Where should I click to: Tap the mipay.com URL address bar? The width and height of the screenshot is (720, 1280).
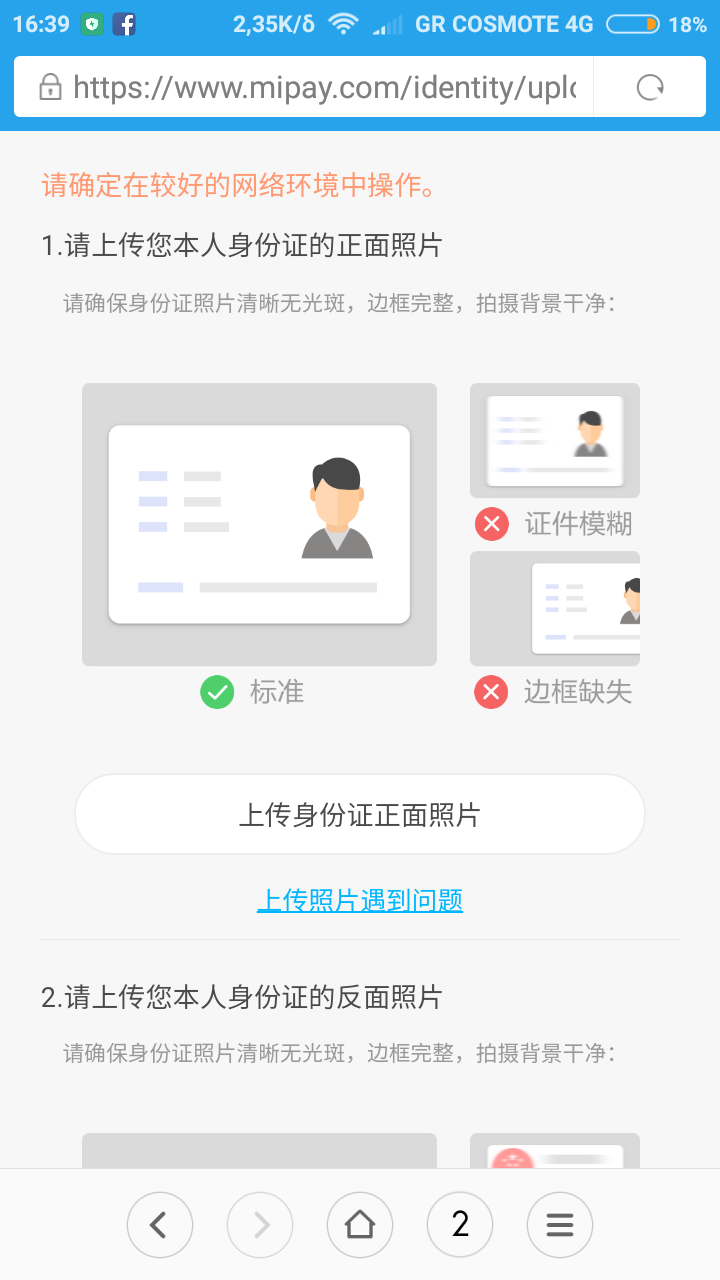pyautogui.click(x=304, y=88)
